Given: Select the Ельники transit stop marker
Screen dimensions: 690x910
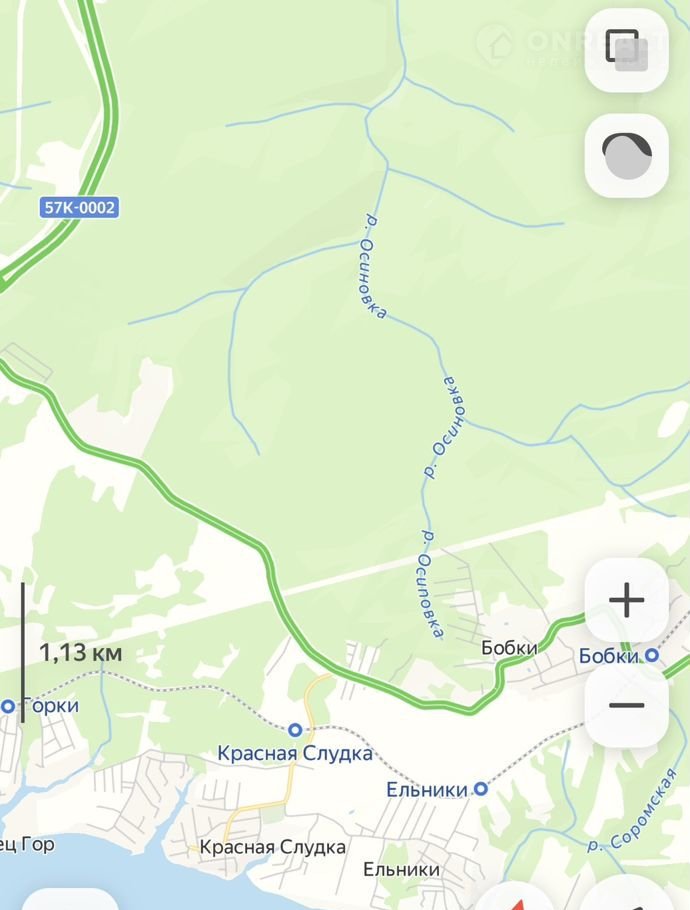Looking at the screenshot, I should (x=480, y=789).
